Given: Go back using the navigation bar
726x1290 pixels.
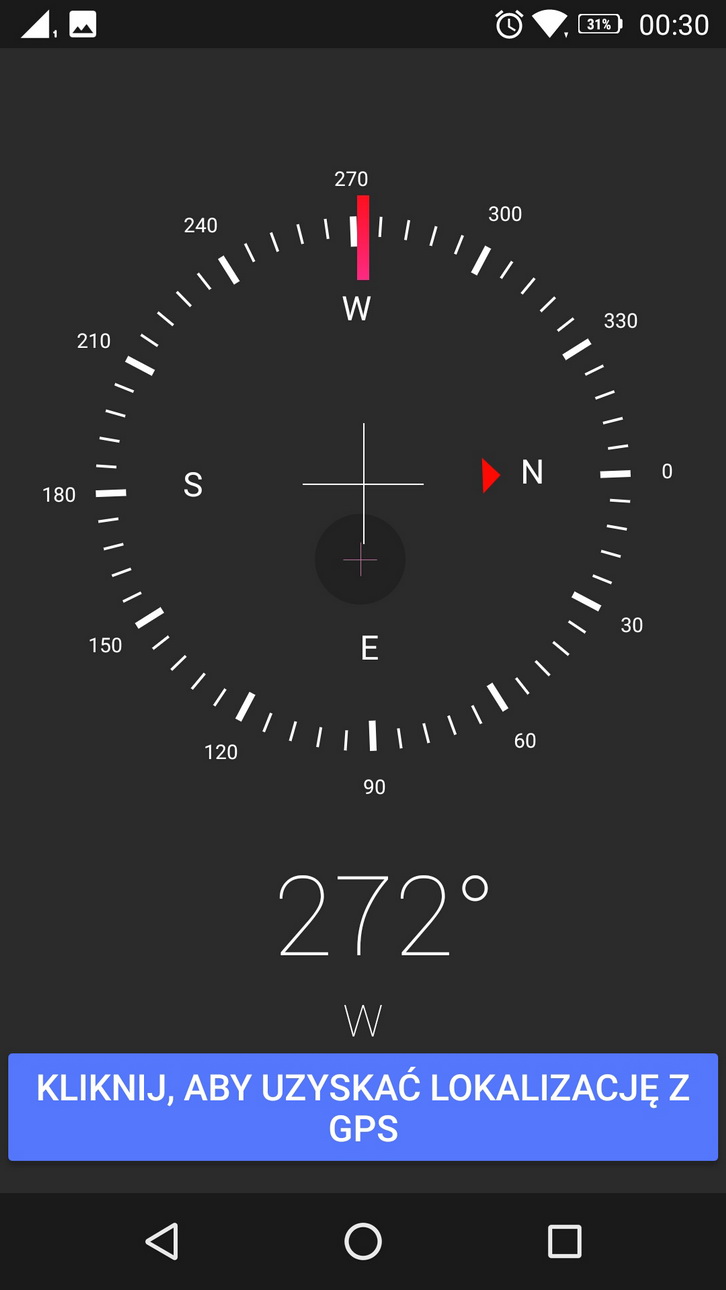Looking at the screenshot, I should click(162, 1241).
